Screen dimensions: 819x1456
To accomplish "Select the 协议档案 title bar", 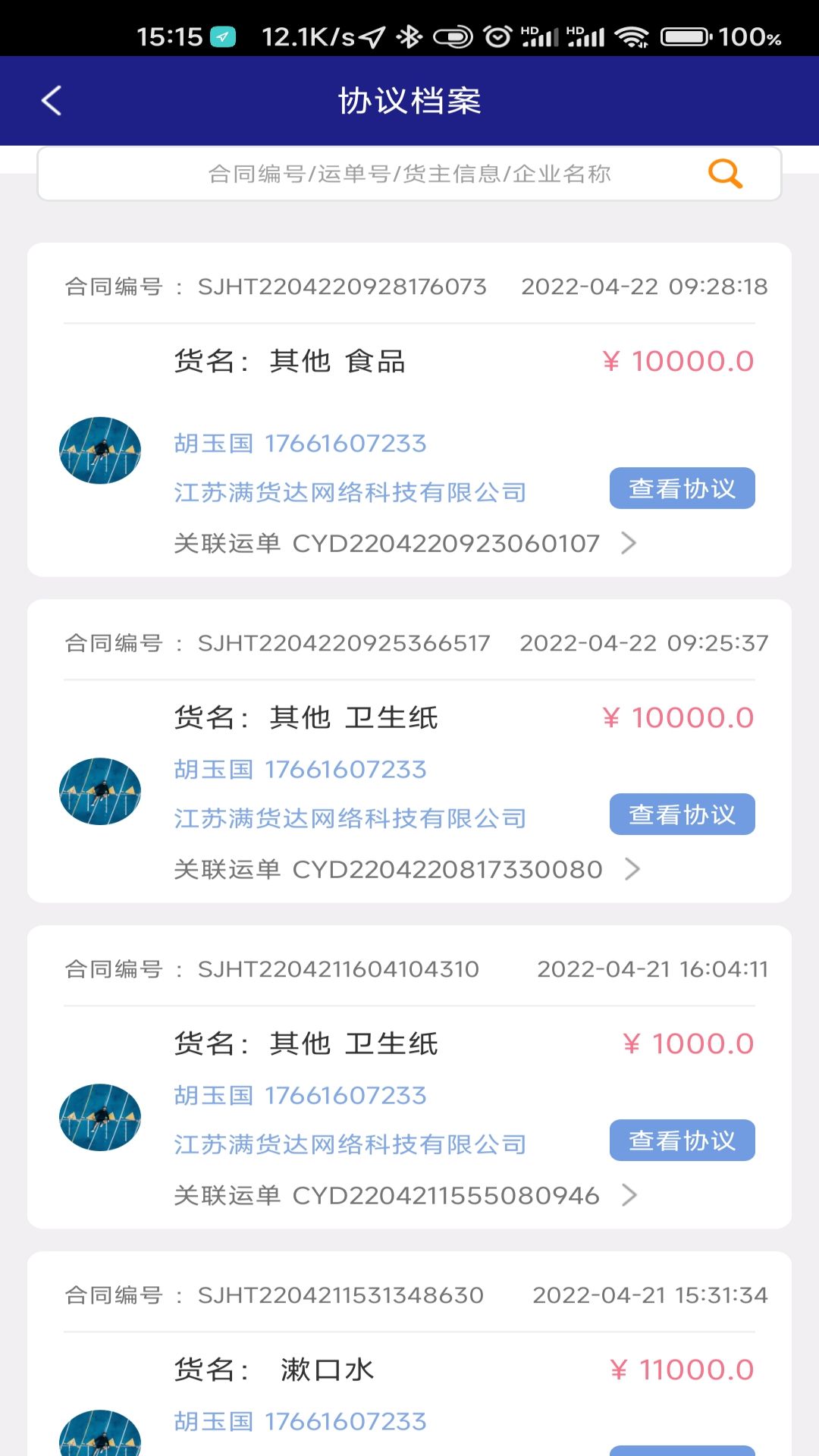I will (x=409, y=101).
